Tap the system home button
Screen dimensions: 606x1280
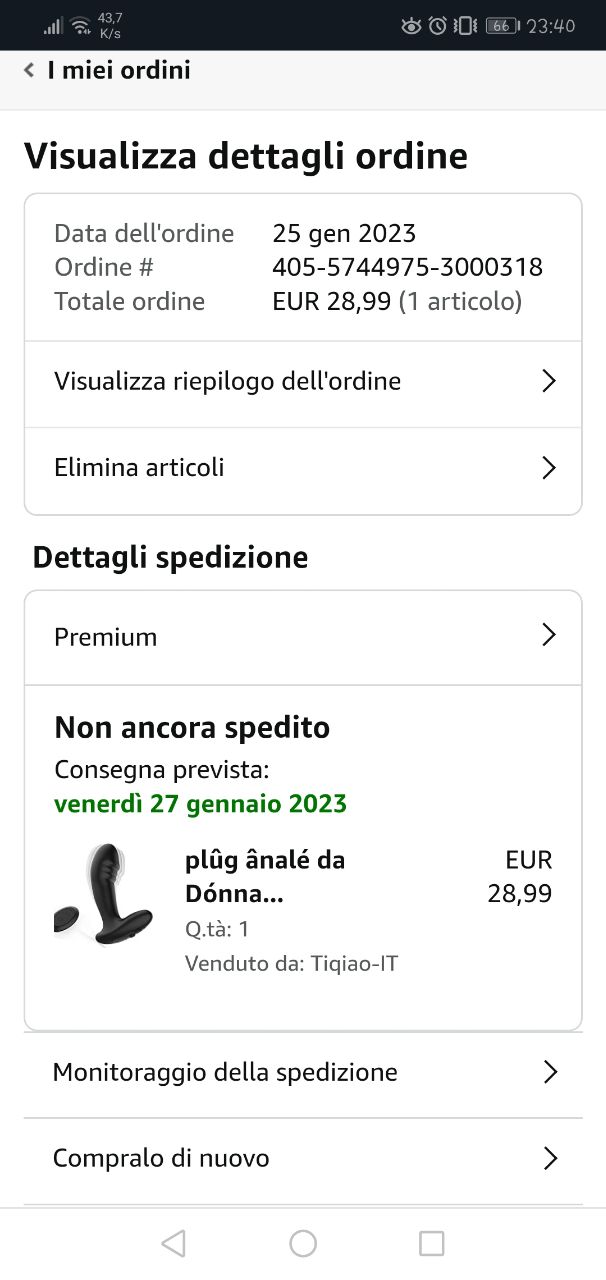coord(303,1243)
